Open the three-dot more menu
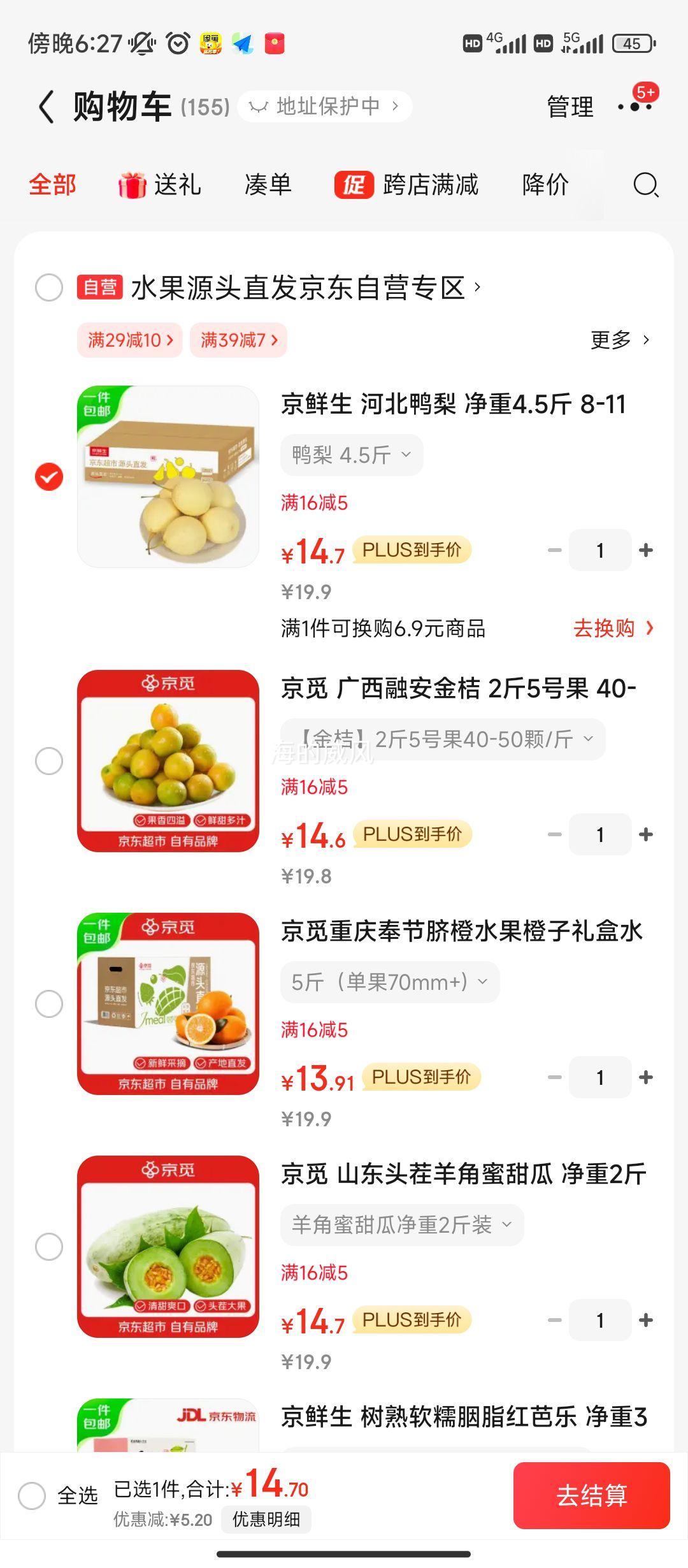 coord(634,106)
